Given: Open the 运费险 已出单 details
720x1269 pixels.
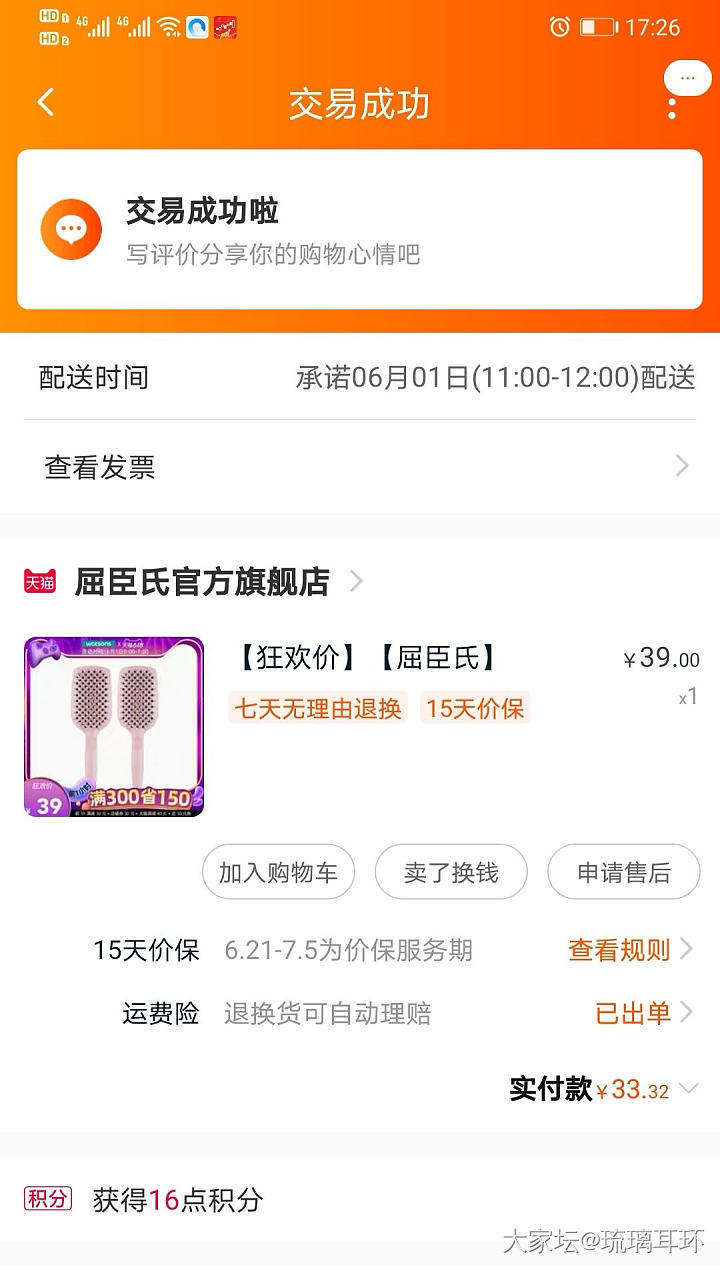Looking at the screenshot, I should point(643,1013).
